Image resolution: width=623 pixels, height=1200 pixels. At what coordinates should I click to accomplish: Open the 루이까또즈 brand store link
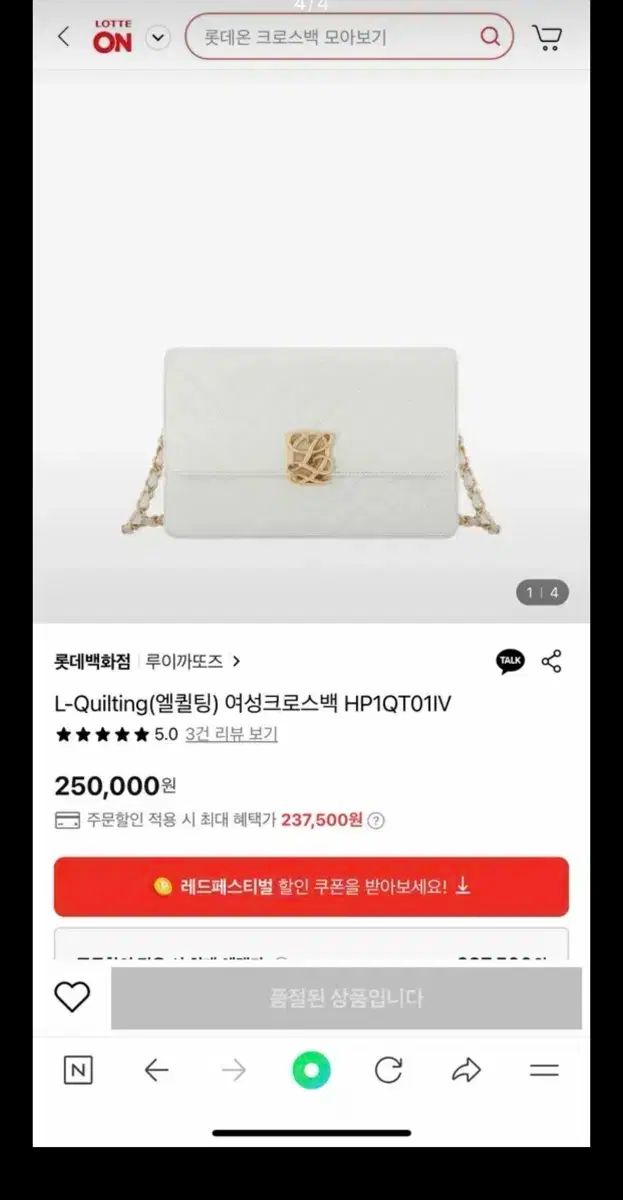click(193, 661)
